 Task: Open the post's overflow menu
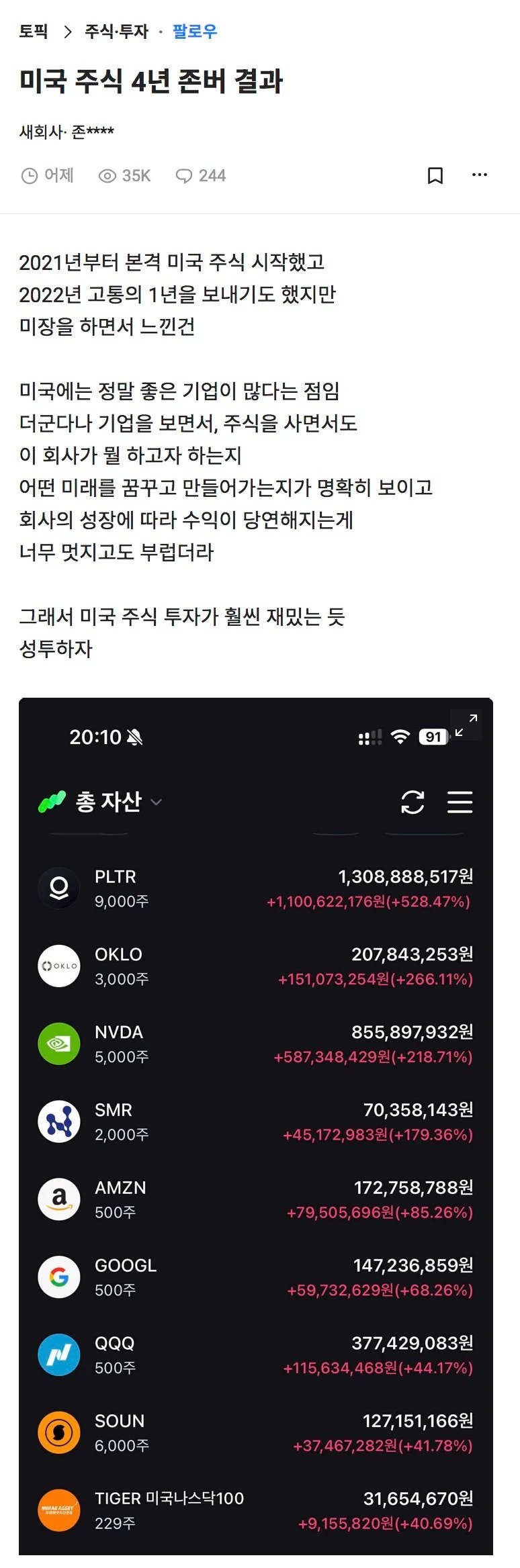(x=480, y=175)
